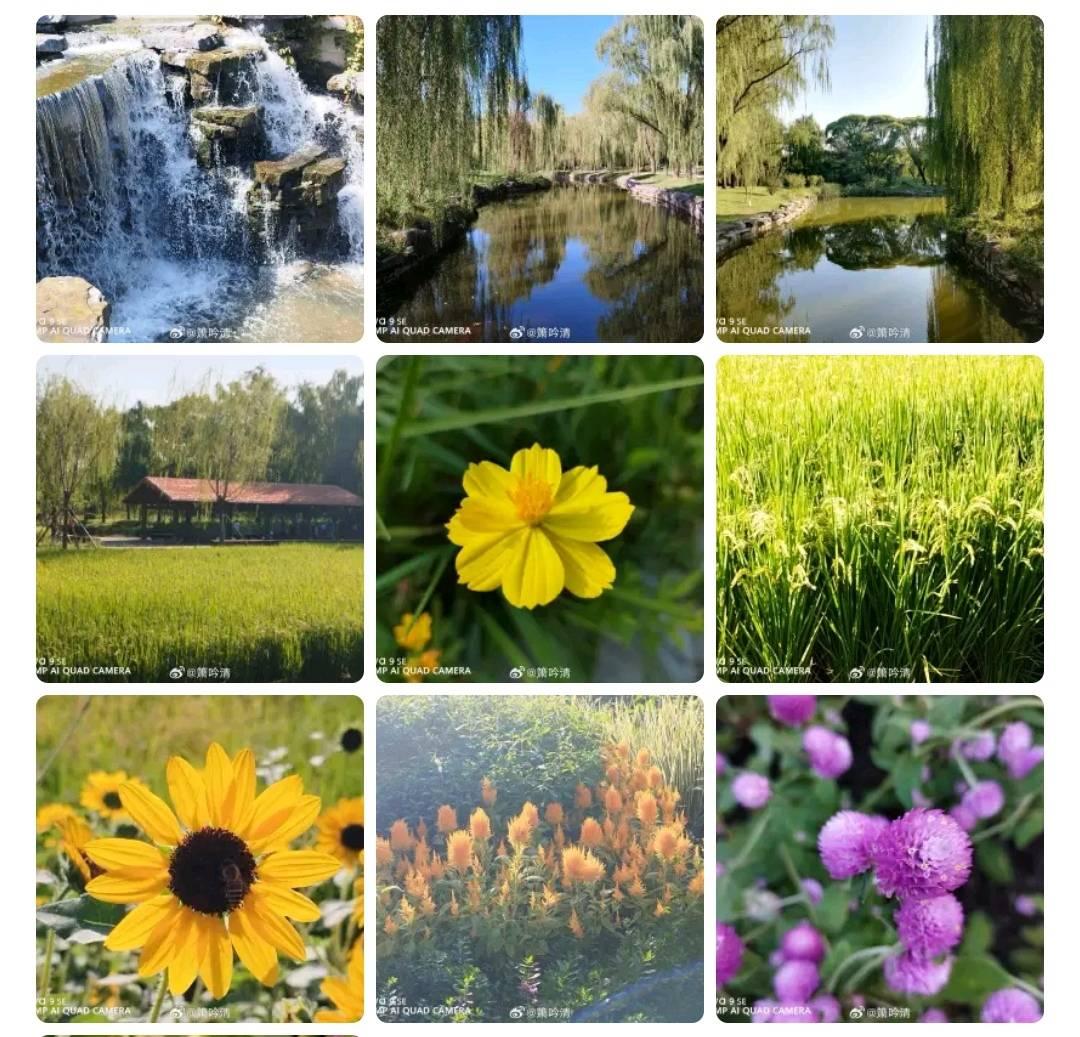View the orange celosia flowers photo
This screenshot has height=1037, width=1080.
540,859
